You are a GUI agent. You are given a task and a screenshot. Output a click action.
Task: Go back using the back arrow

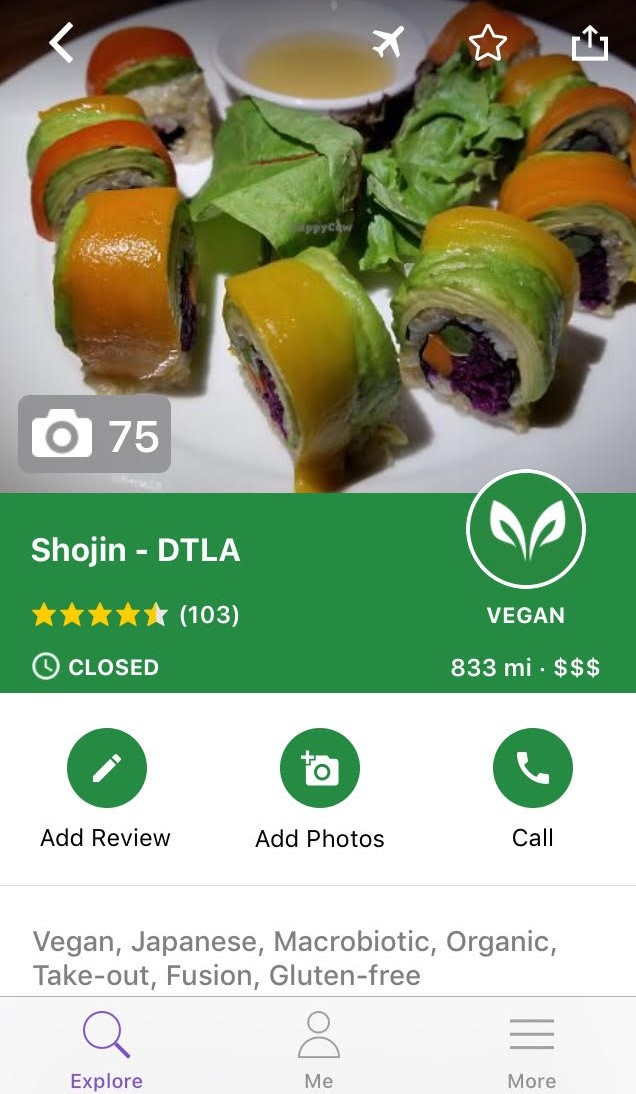coord(62,43)
